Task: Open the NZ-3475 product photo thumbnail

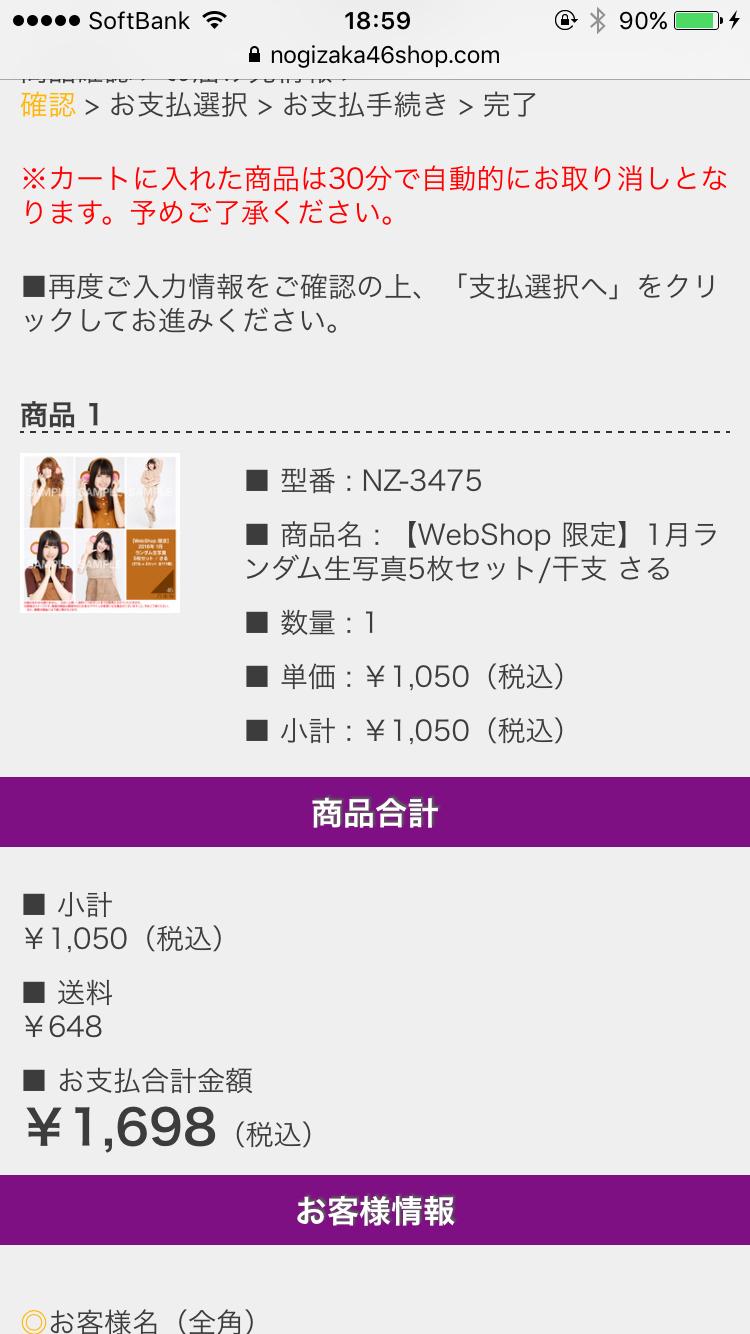Action: point(100,532)
